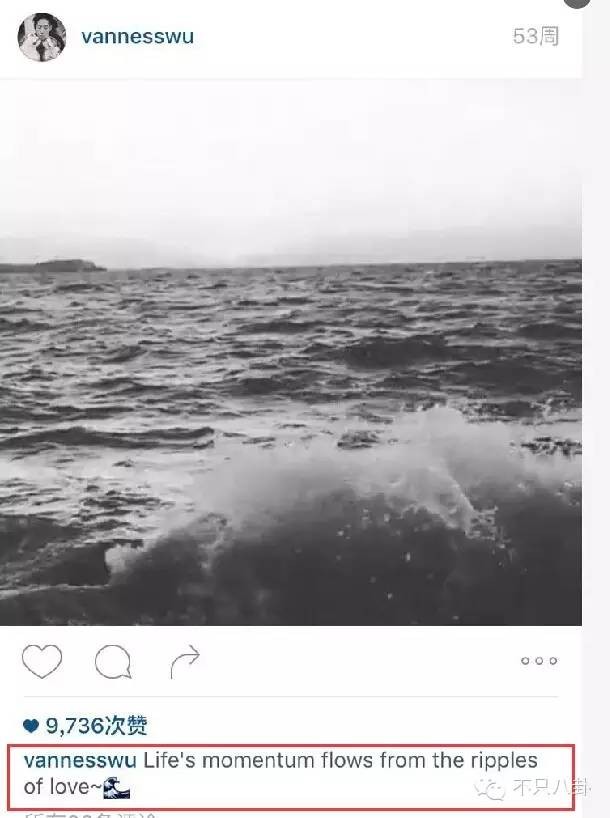Open the three-dot overflow menu
610x818 pixels.
(539, 661)
